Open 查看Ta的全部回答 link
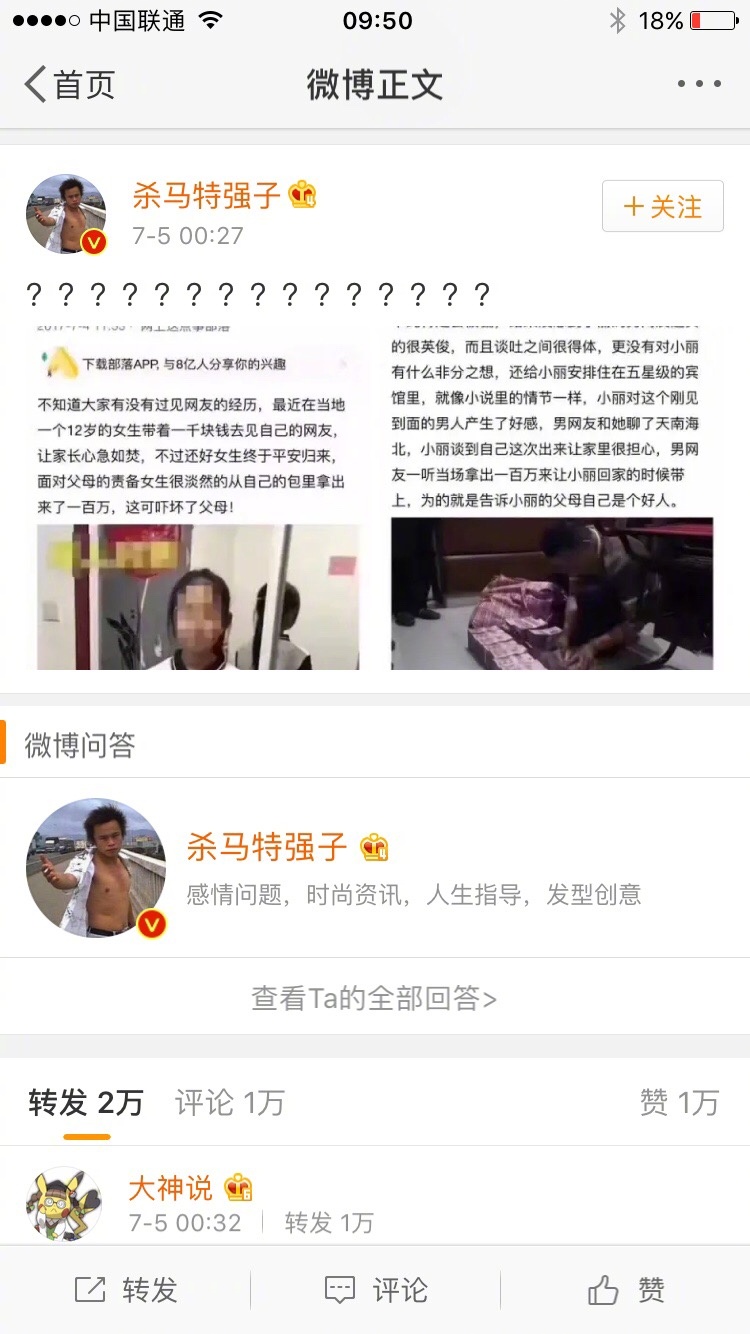750x1334 pixels. coord(374,998)
